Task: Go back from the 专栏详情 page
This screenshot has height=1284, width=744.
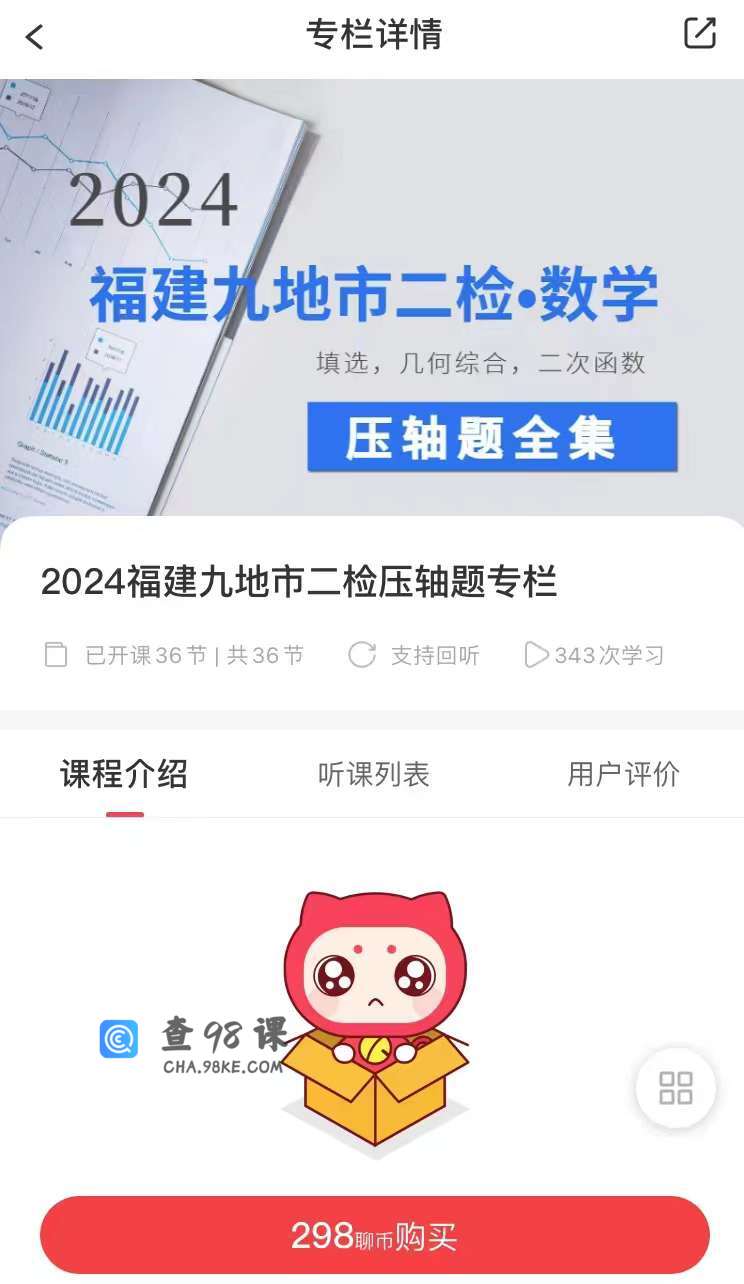Action: 35,37
